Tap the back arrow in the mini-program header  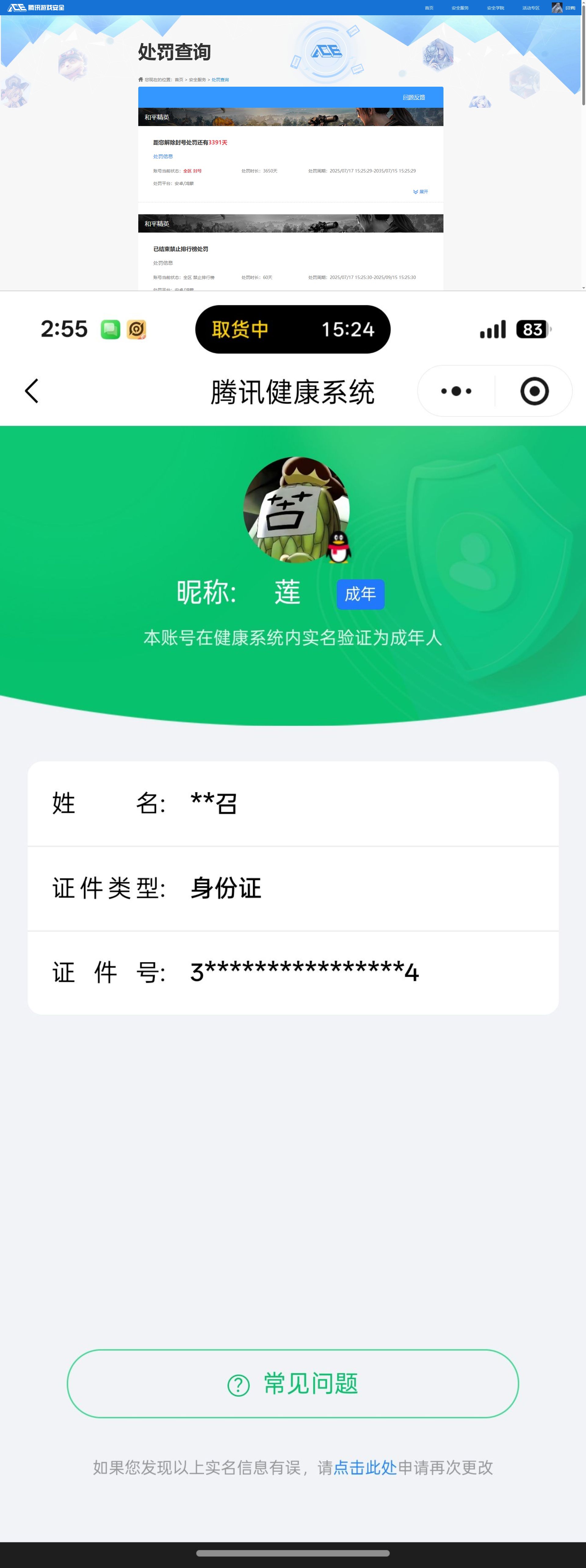tap(32, 390)
